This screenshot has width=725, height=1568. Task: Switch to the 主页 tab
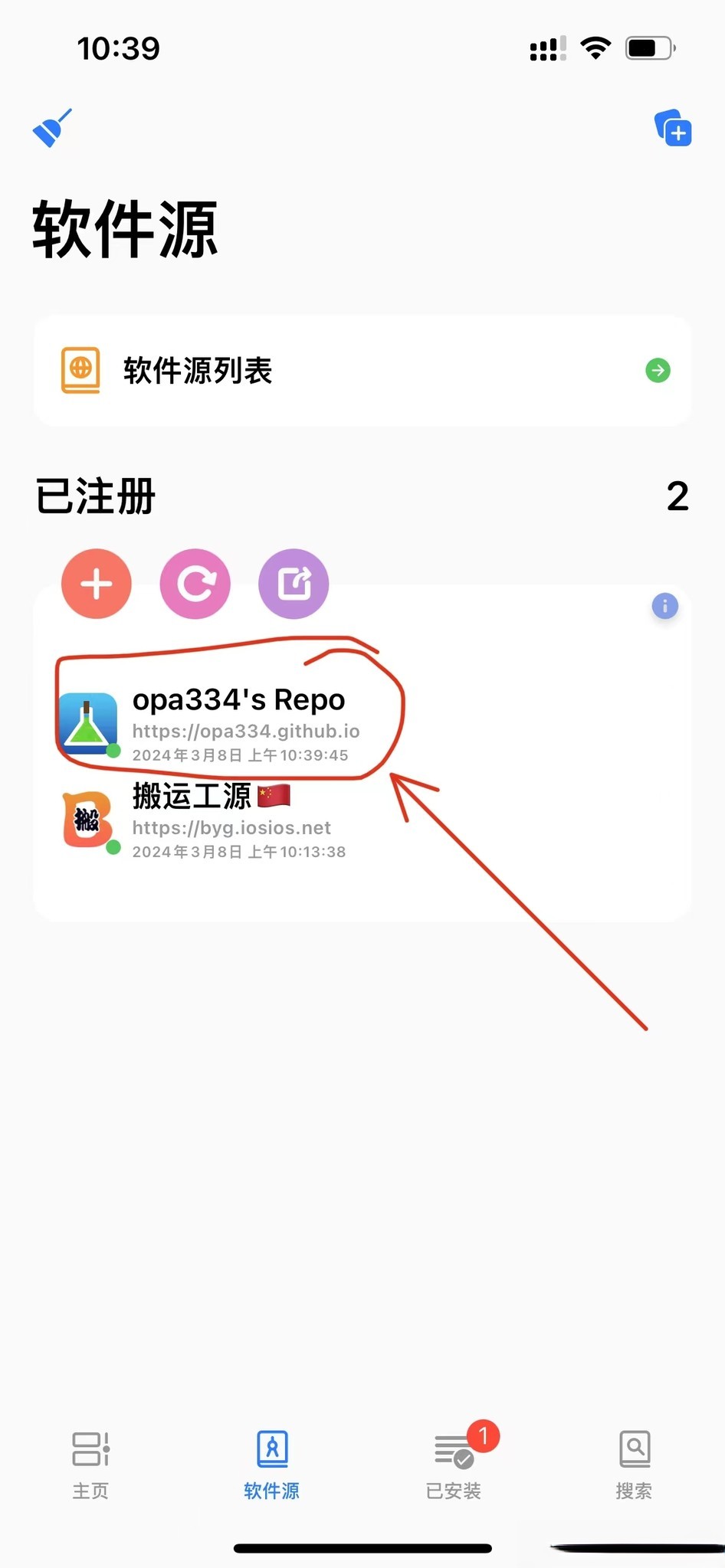pyautogui.click(x=90, y=1464)
